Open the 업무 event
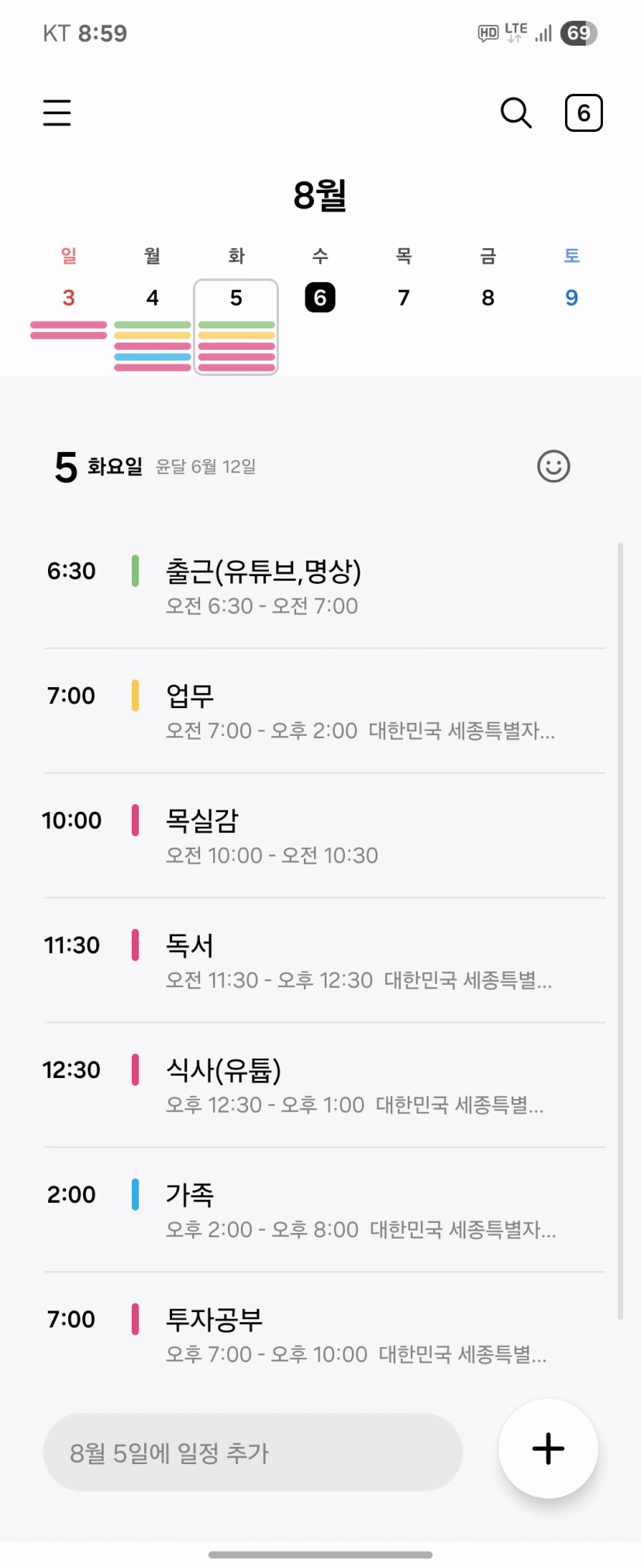Viewport: 641px width, 1568px height. coord(326,711)
